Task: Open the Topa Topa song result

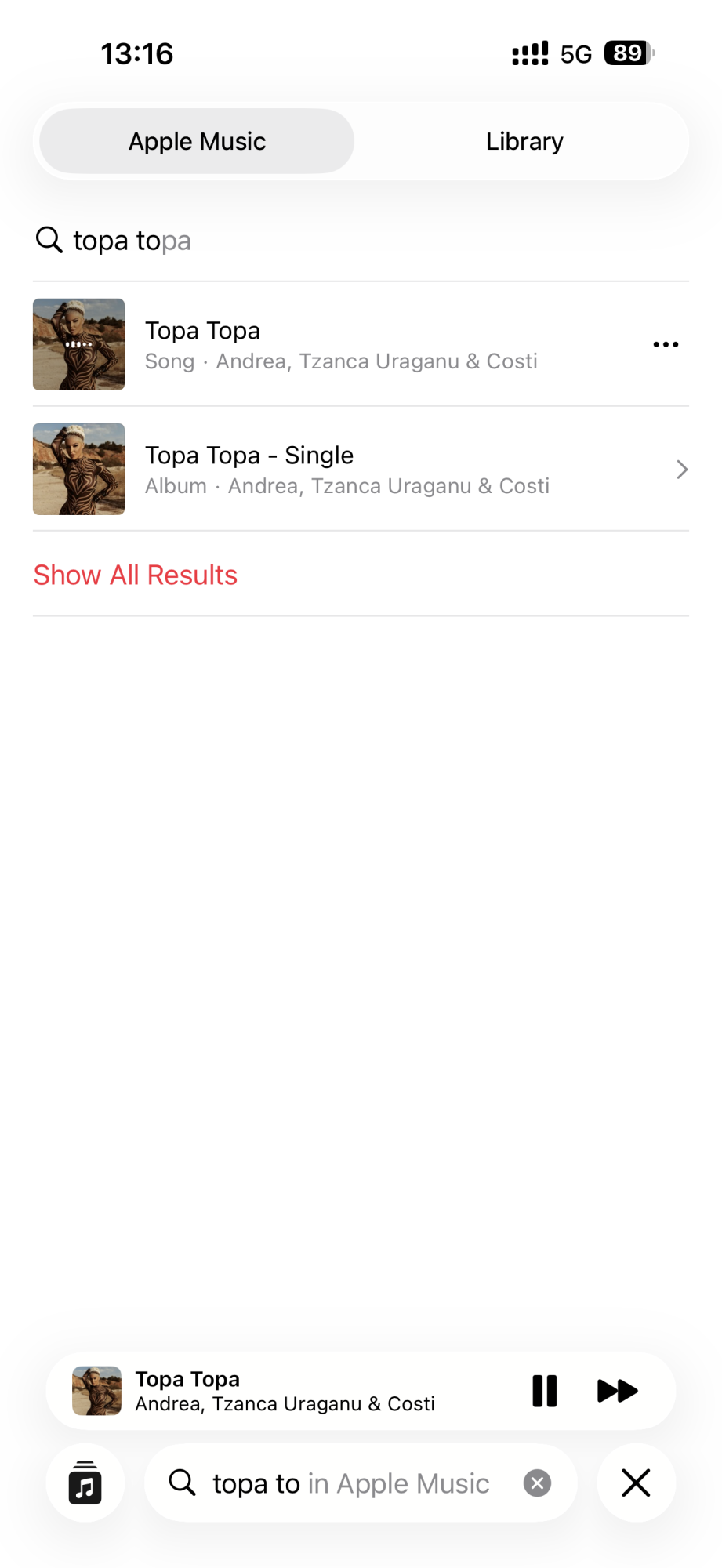Action: click(x=340, y=344)
